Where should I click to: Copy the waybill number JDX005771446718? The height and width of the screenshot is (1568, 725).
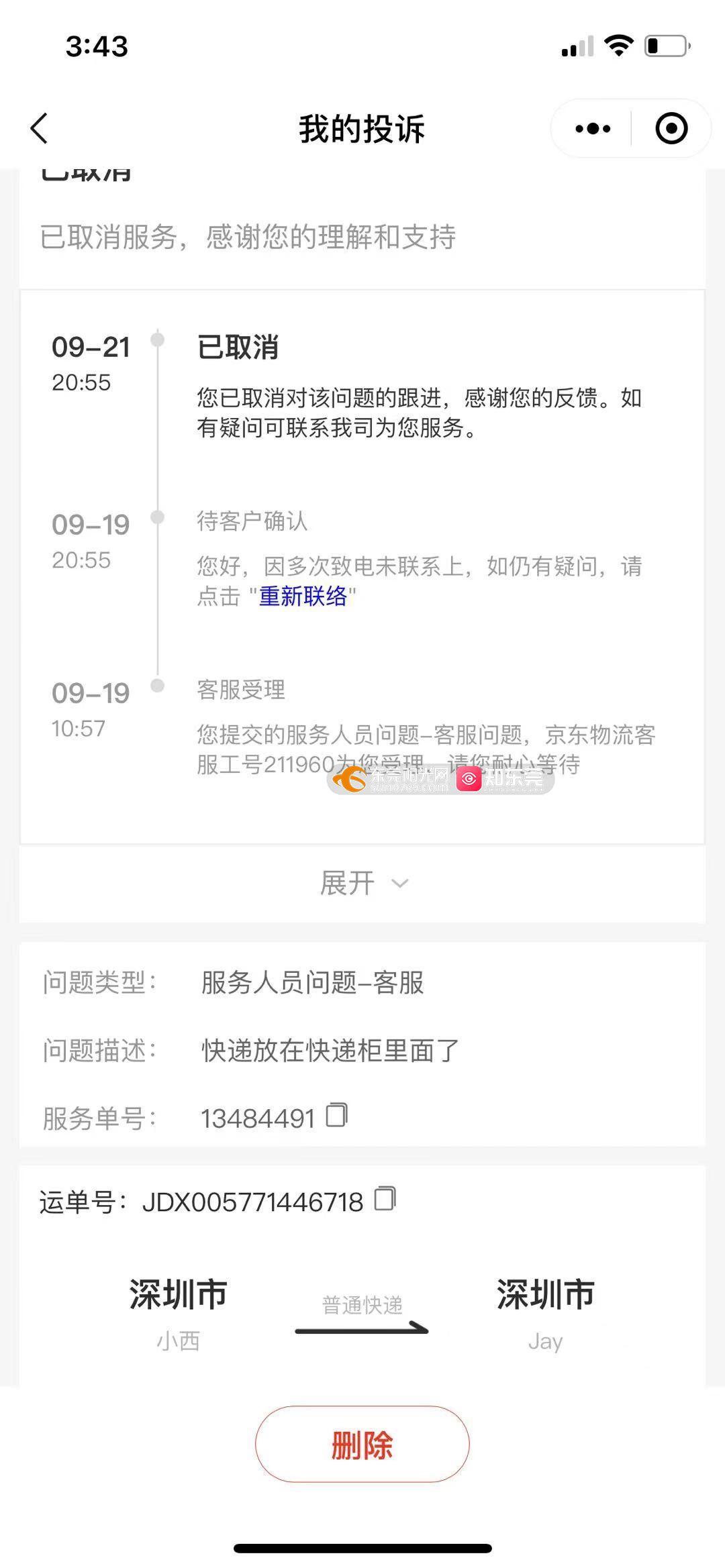coord(385,1200)
